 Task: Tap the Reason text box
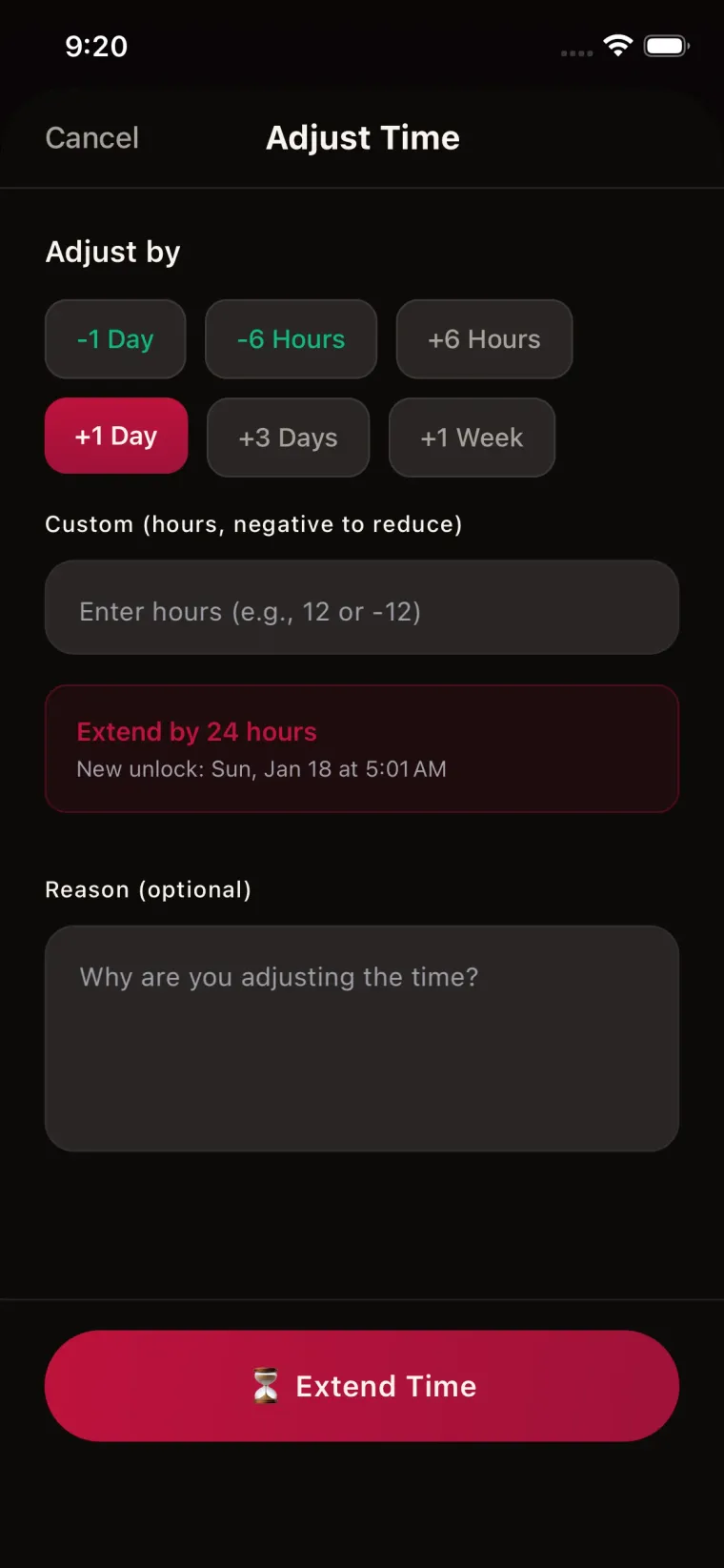(x=362, y=1037)
